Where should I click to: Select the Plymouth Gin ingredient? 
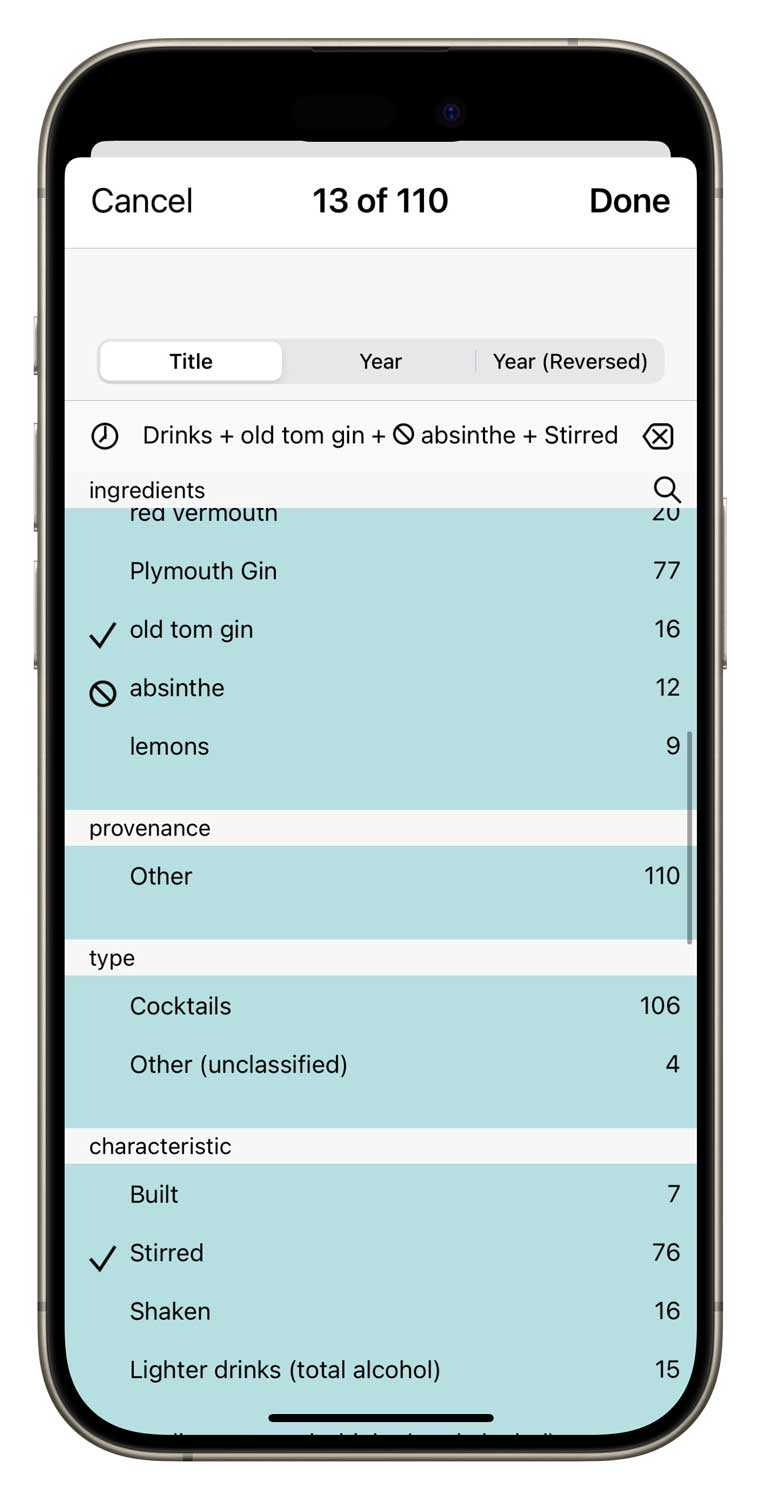(380, 571)
